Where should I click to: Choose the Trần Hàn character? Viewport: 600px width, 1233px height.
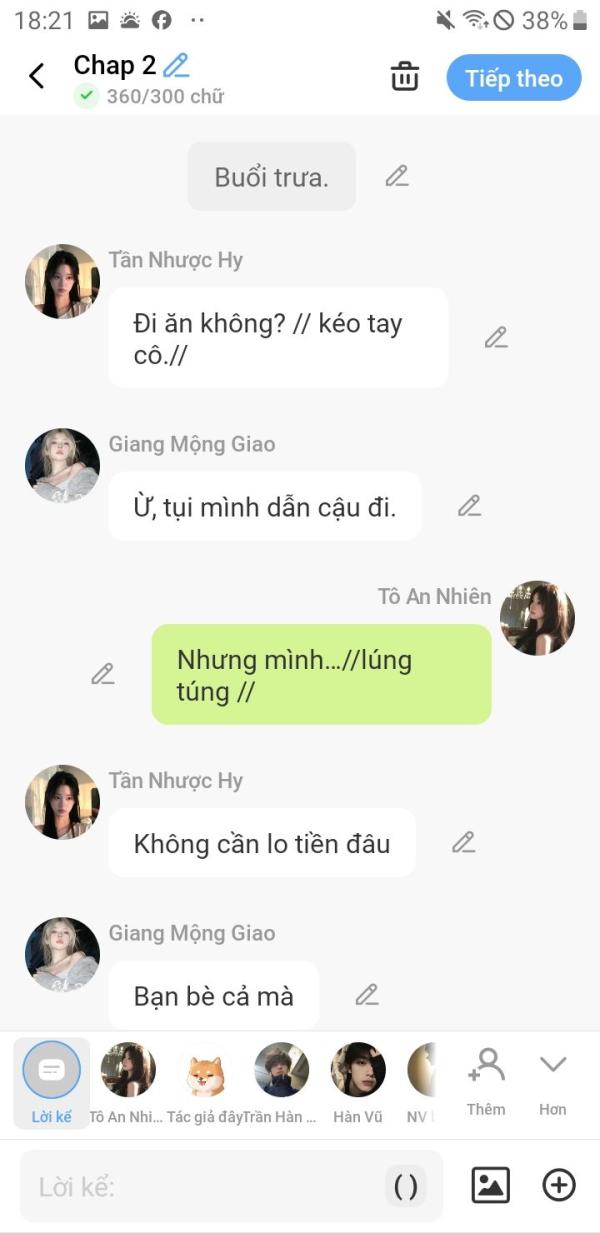click(281, 1083)
